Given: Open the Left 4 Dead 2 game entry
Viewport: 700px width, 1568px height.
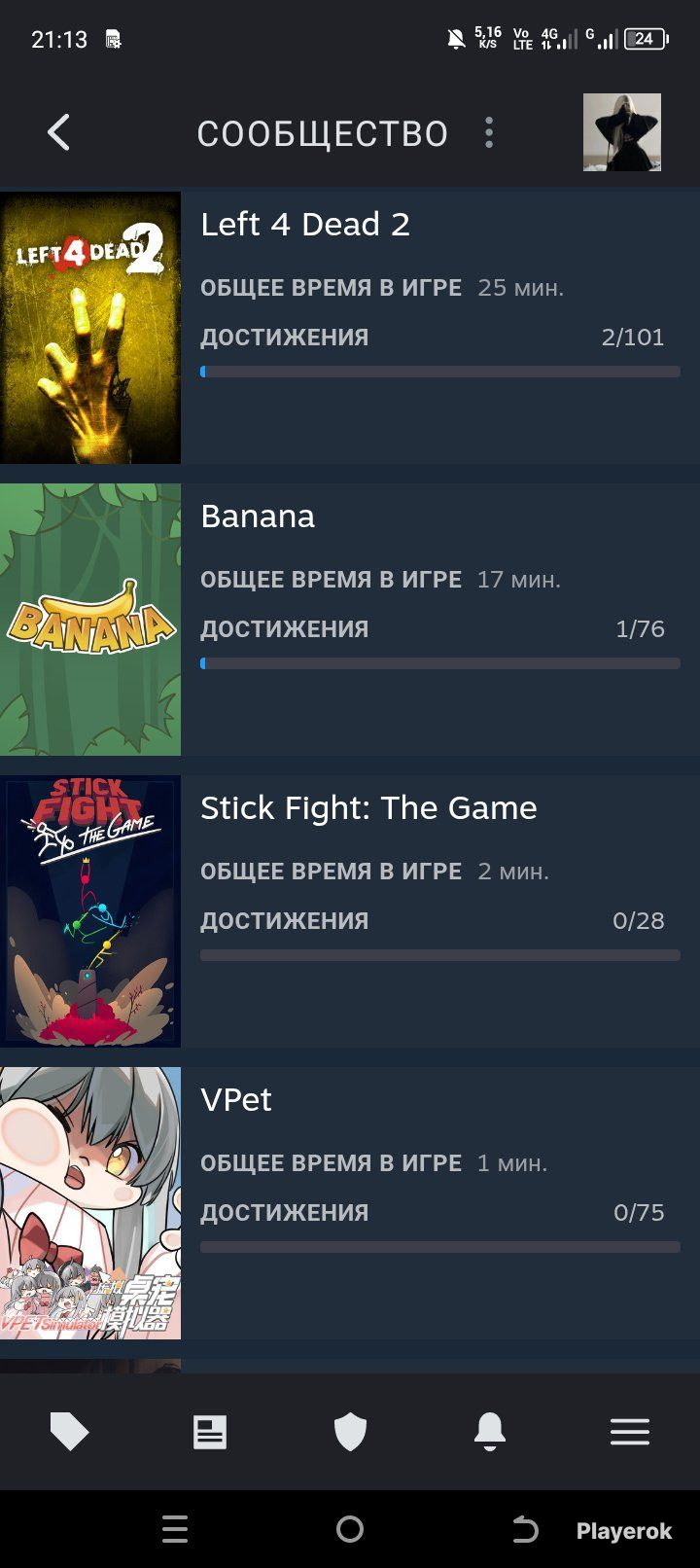Looking at the screenshot, I should click(x=350, y=328).
